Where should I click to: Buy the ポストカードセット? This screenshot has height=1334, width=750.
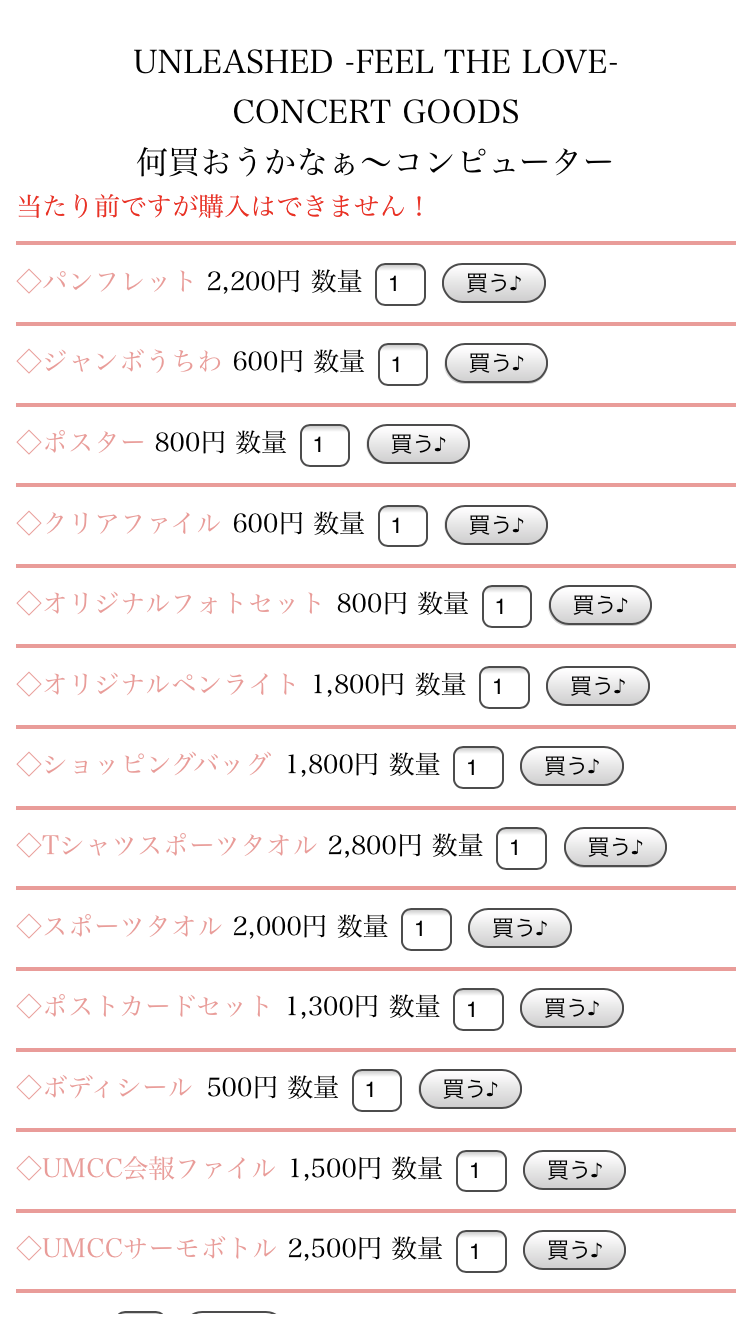[571, 1008]
